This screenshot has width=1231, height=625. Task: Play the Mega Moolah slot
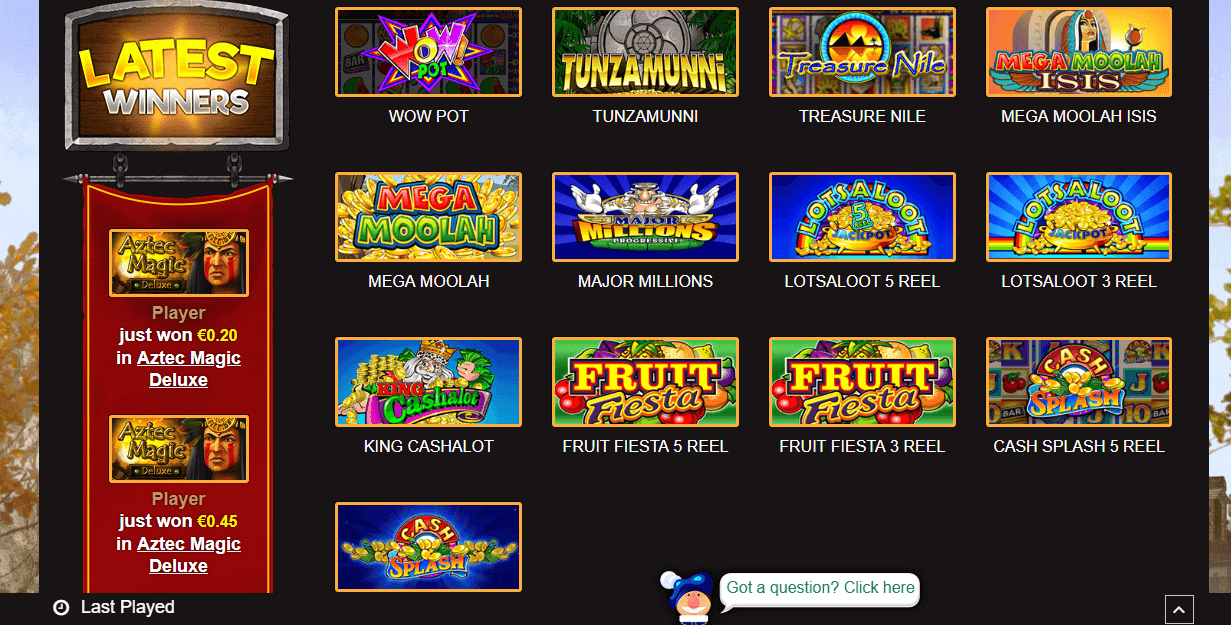[x=428, y=217]
